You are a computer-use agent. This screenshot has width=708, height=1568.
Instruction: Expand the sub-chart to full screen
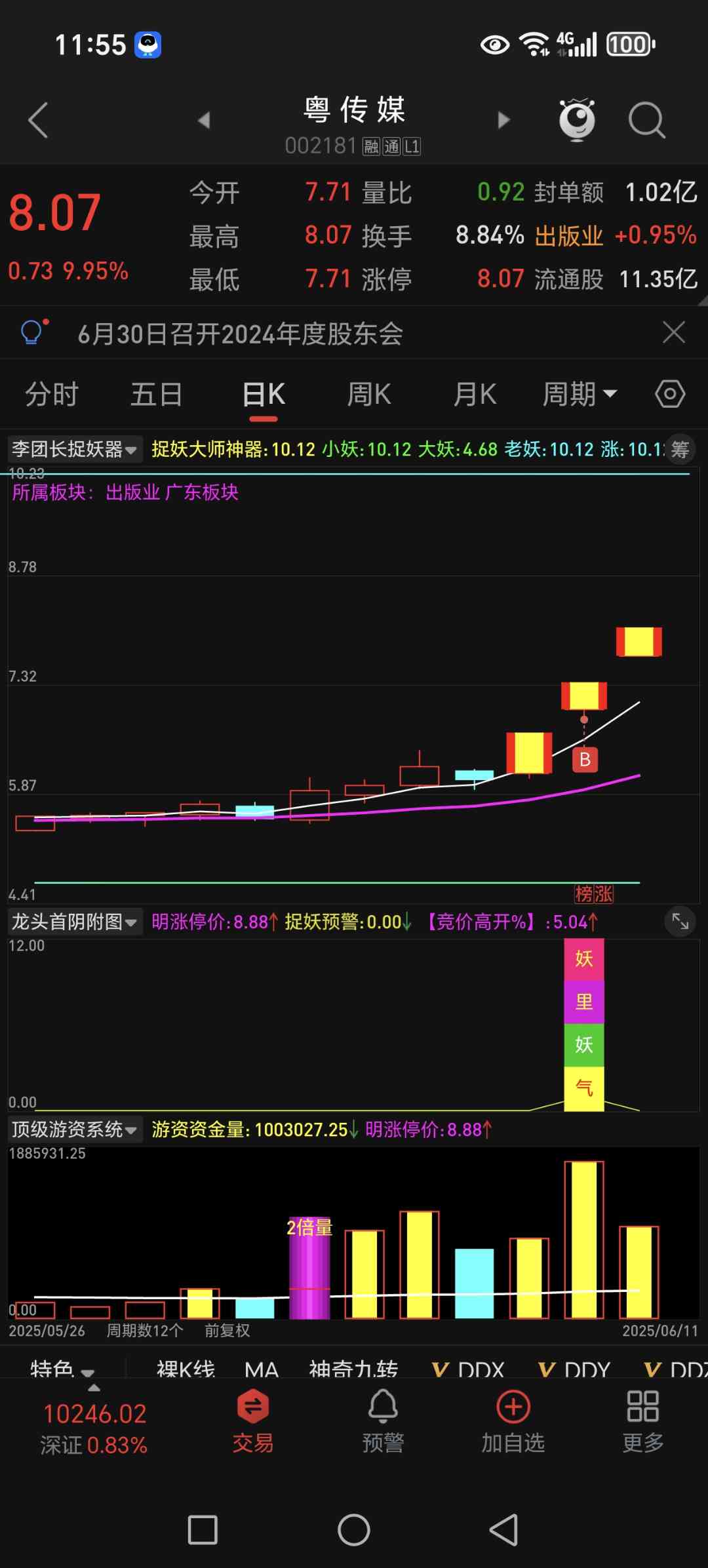[x=680, y=922]
